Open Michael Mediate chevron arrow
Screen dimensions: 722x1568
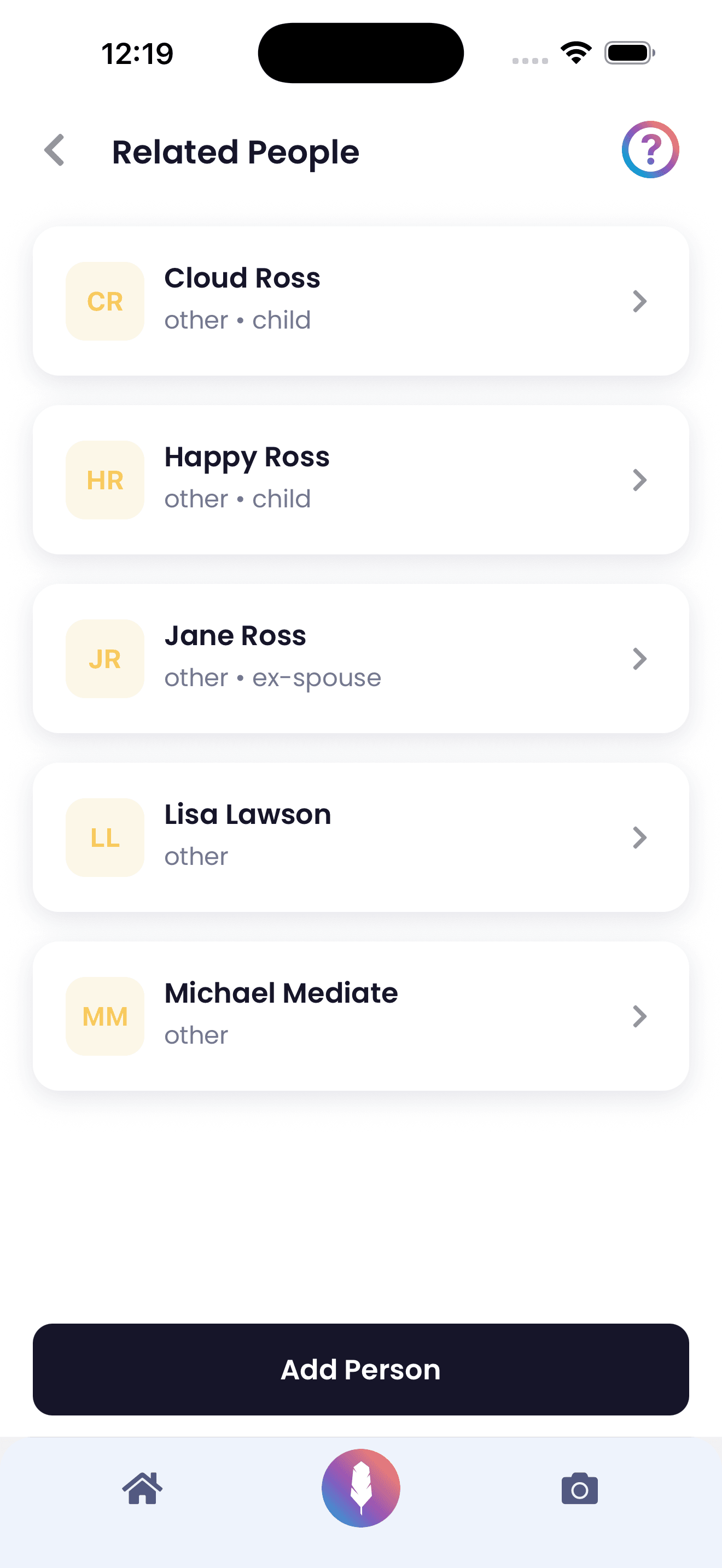pos(639,1015)
